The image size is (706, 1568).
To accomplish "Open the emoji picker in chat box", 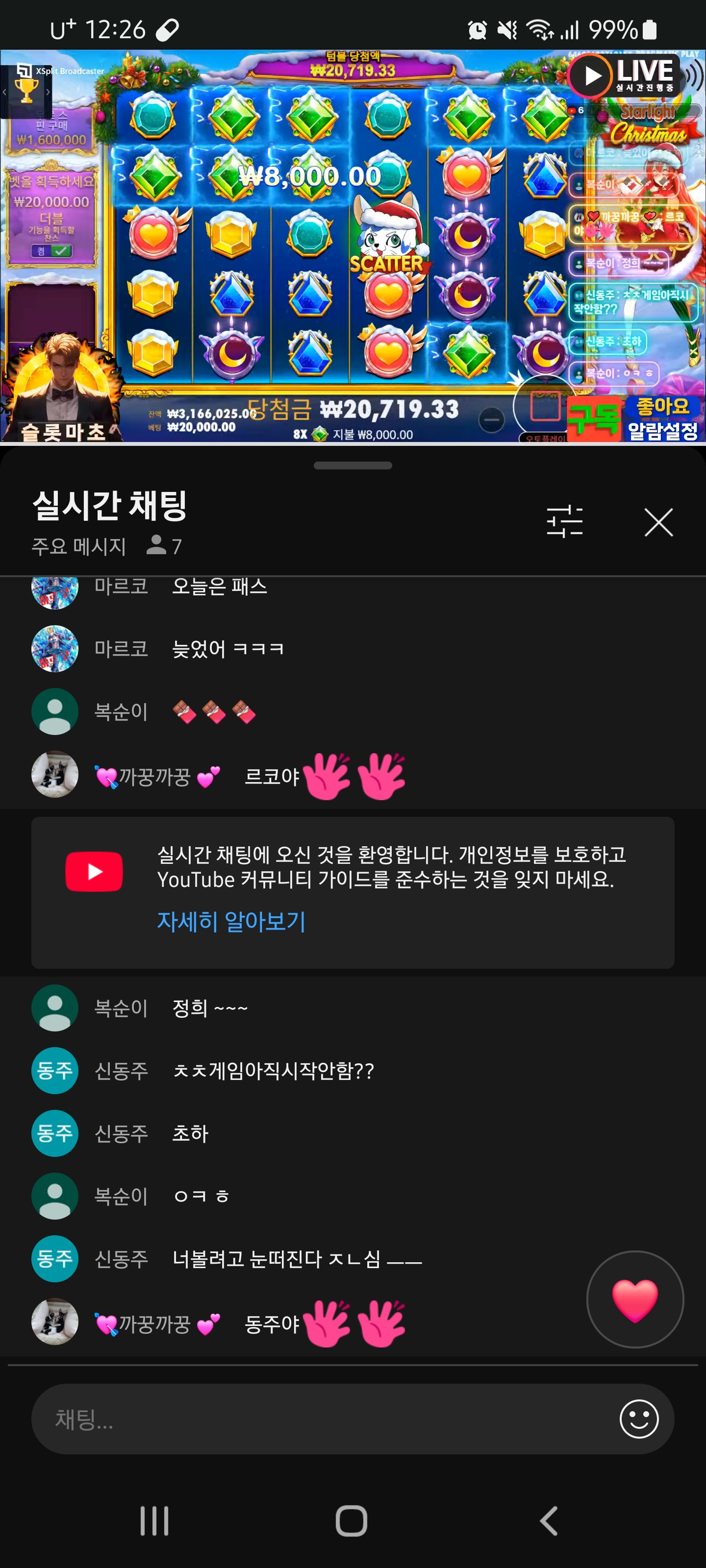I will pos(638,1420).
